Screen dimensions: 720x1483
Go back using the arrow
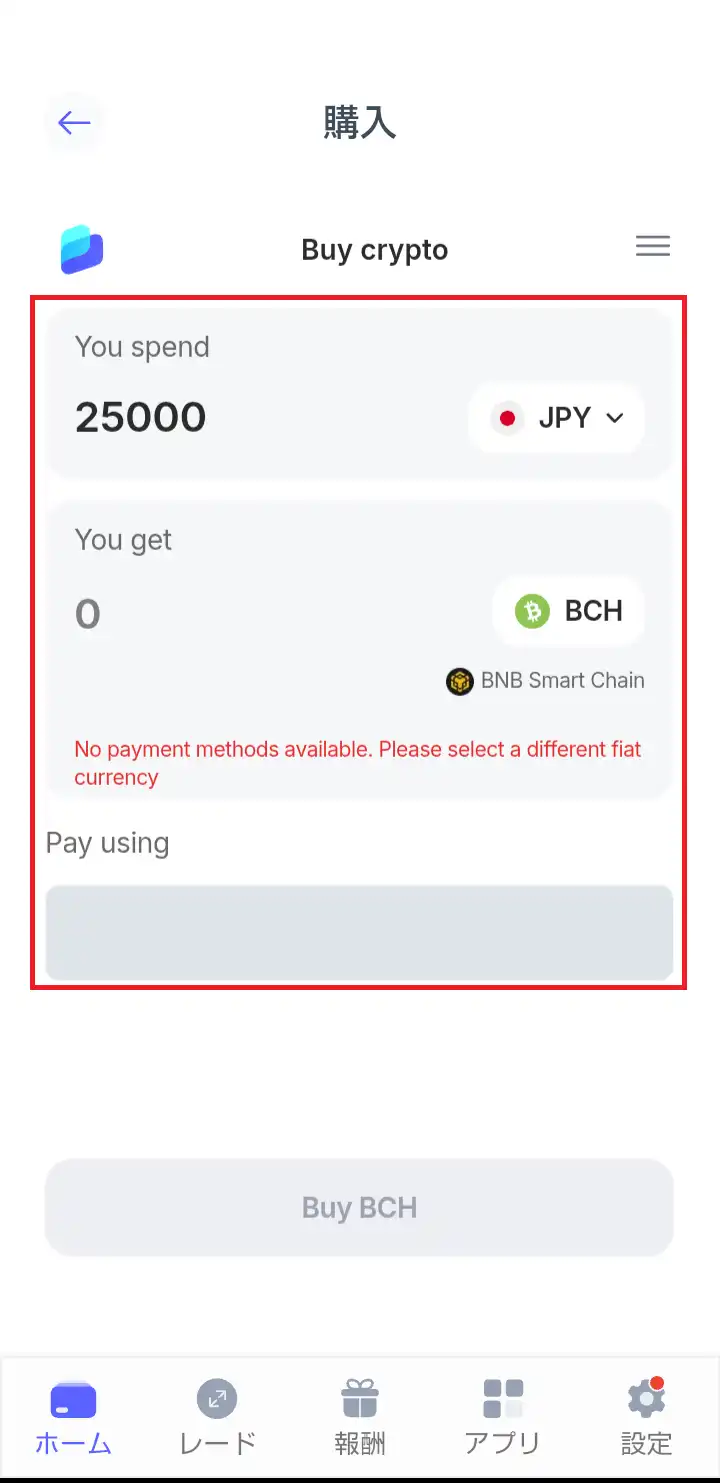pyautogui.click(x=74, y=123)
